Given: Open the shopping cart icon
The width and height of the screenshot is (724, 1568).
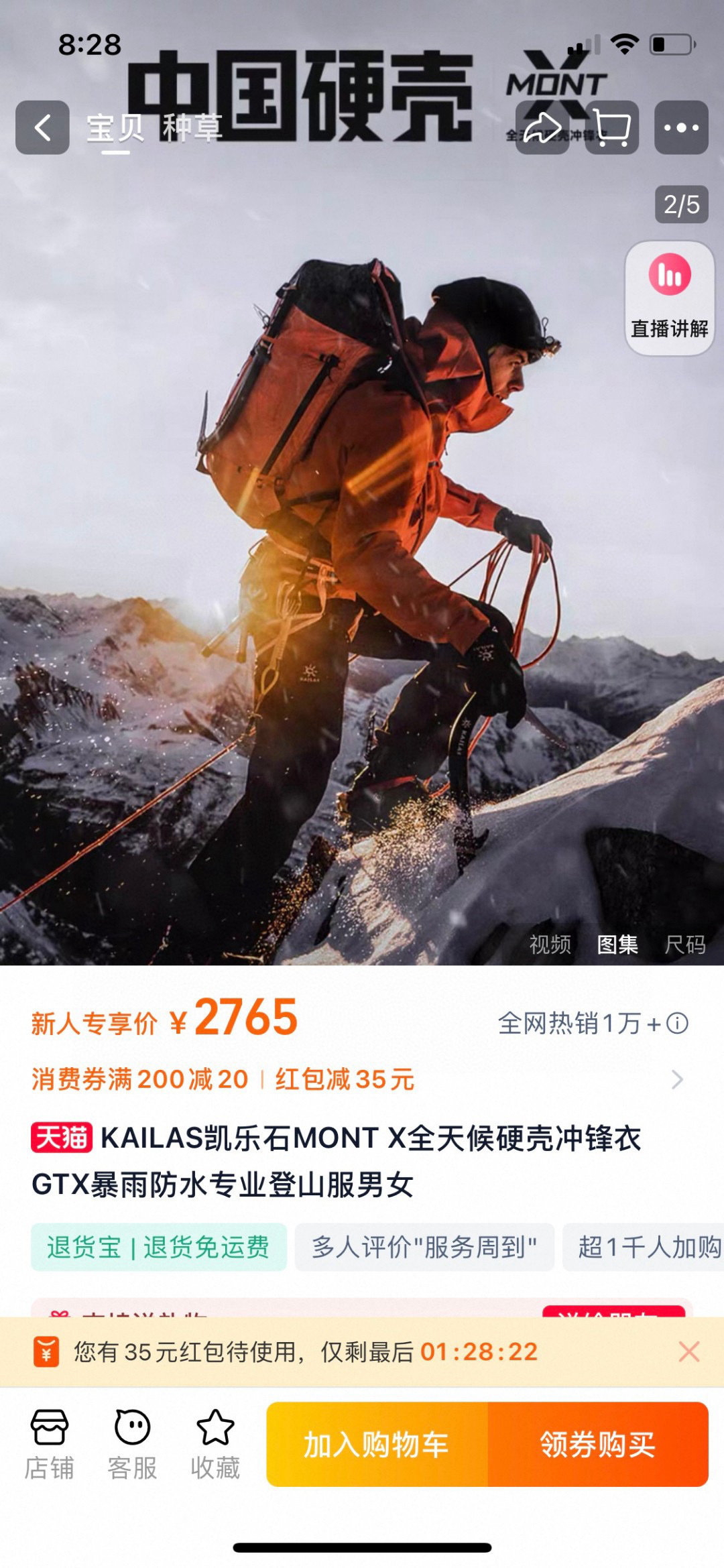Looking at the screenshot, I should pyautogui.click(x=612, y=127).
